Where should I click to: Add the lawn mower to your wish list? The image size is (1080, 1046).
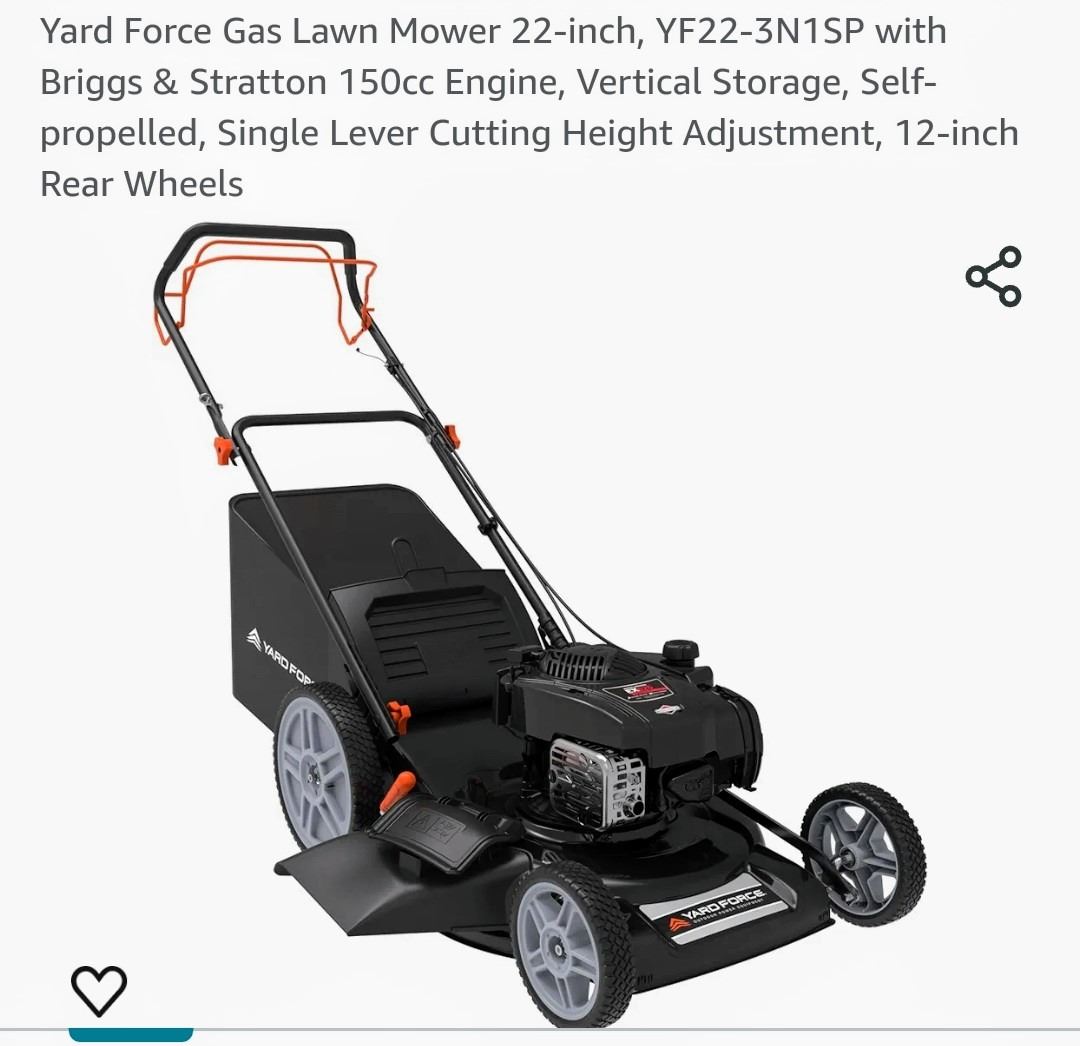coord(99,990)
